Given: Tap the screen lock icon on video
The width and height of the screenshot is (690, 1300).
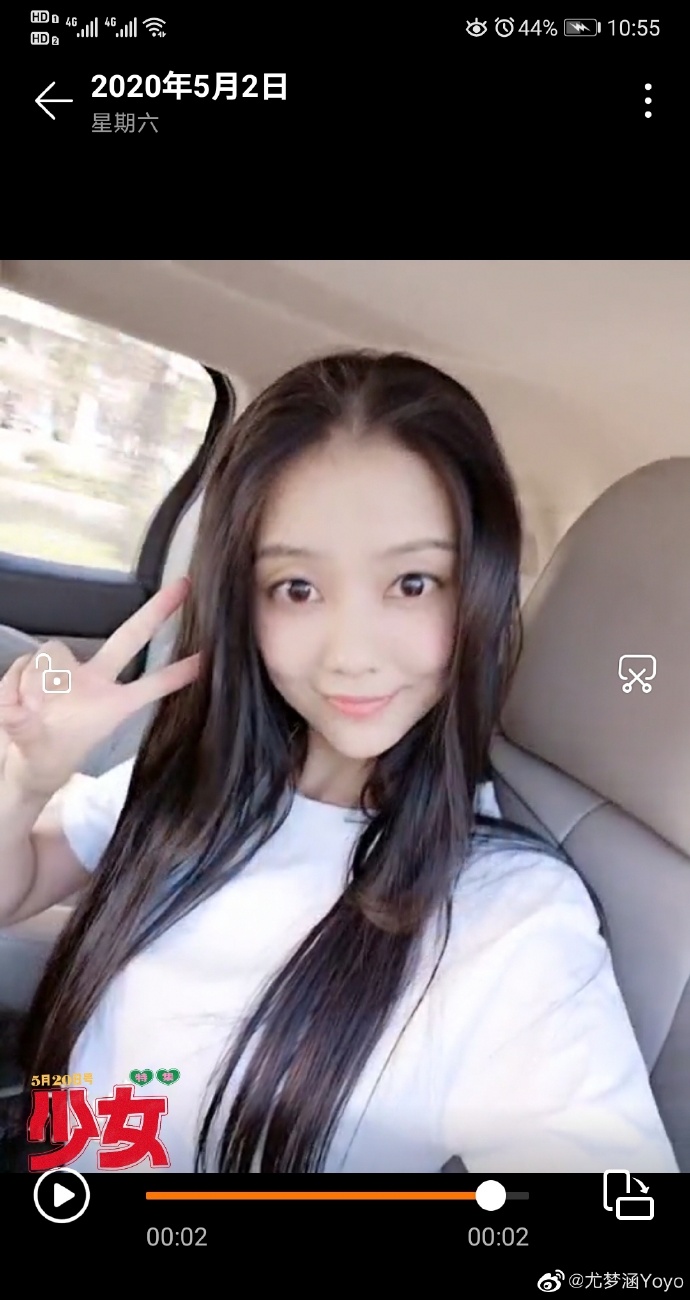Looking at the screenshot, I should click(x=54, y=674).
